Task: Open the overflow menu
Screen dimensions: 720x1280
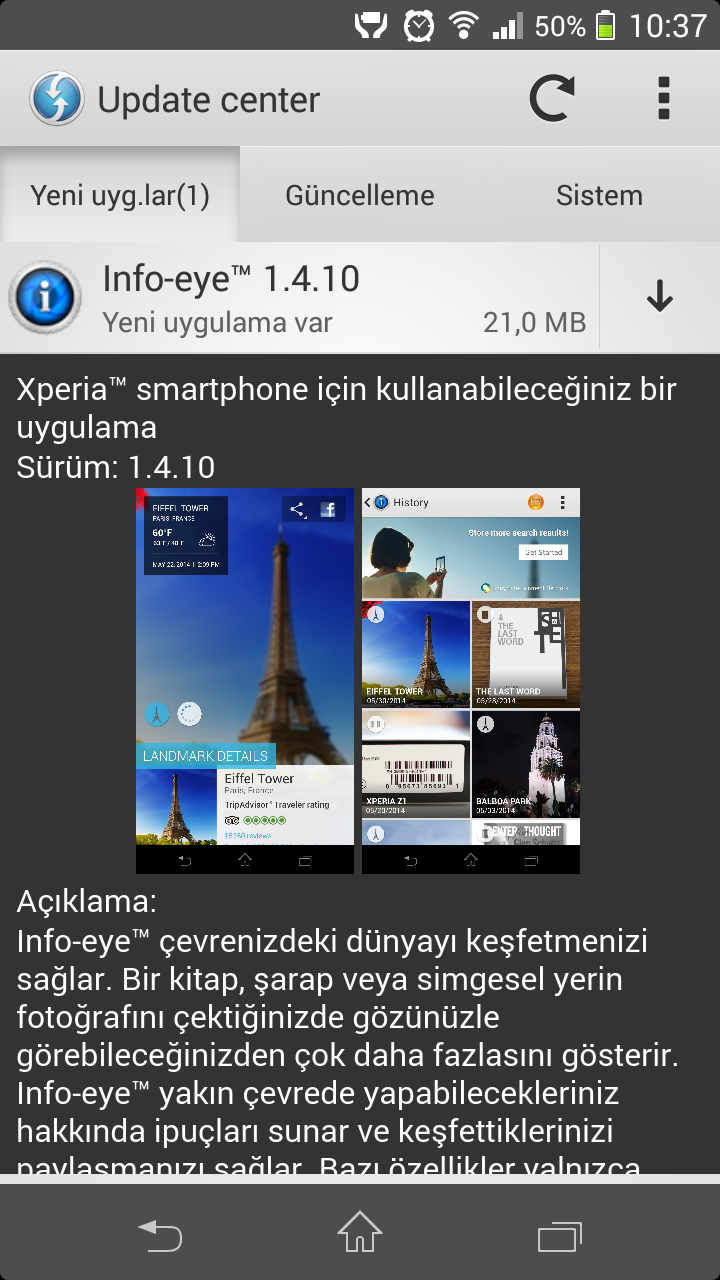Action: click(663, 99)
